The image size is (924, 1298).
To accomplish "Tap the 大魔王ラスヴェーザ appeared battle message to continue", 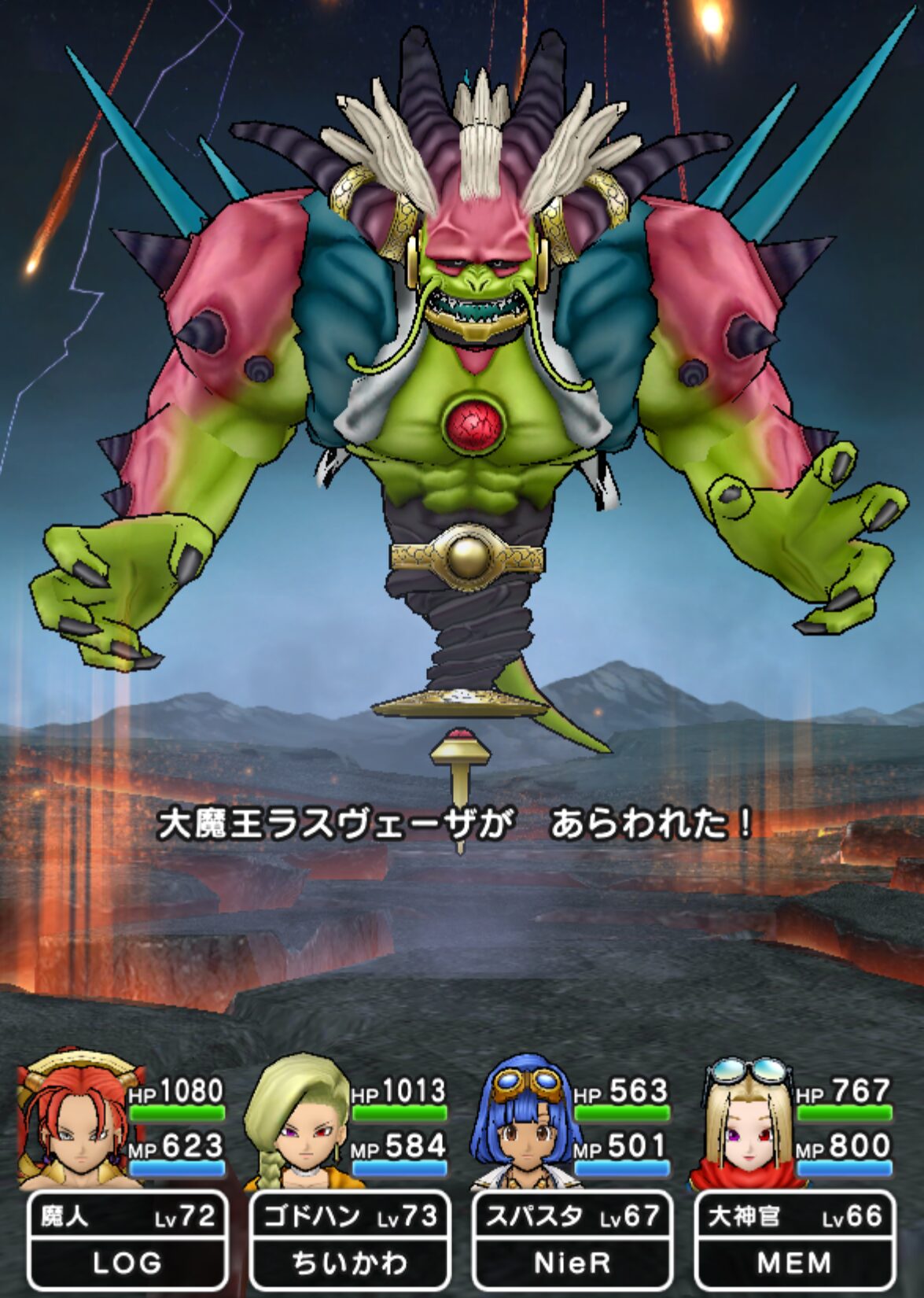I will [x=456, y=825].
